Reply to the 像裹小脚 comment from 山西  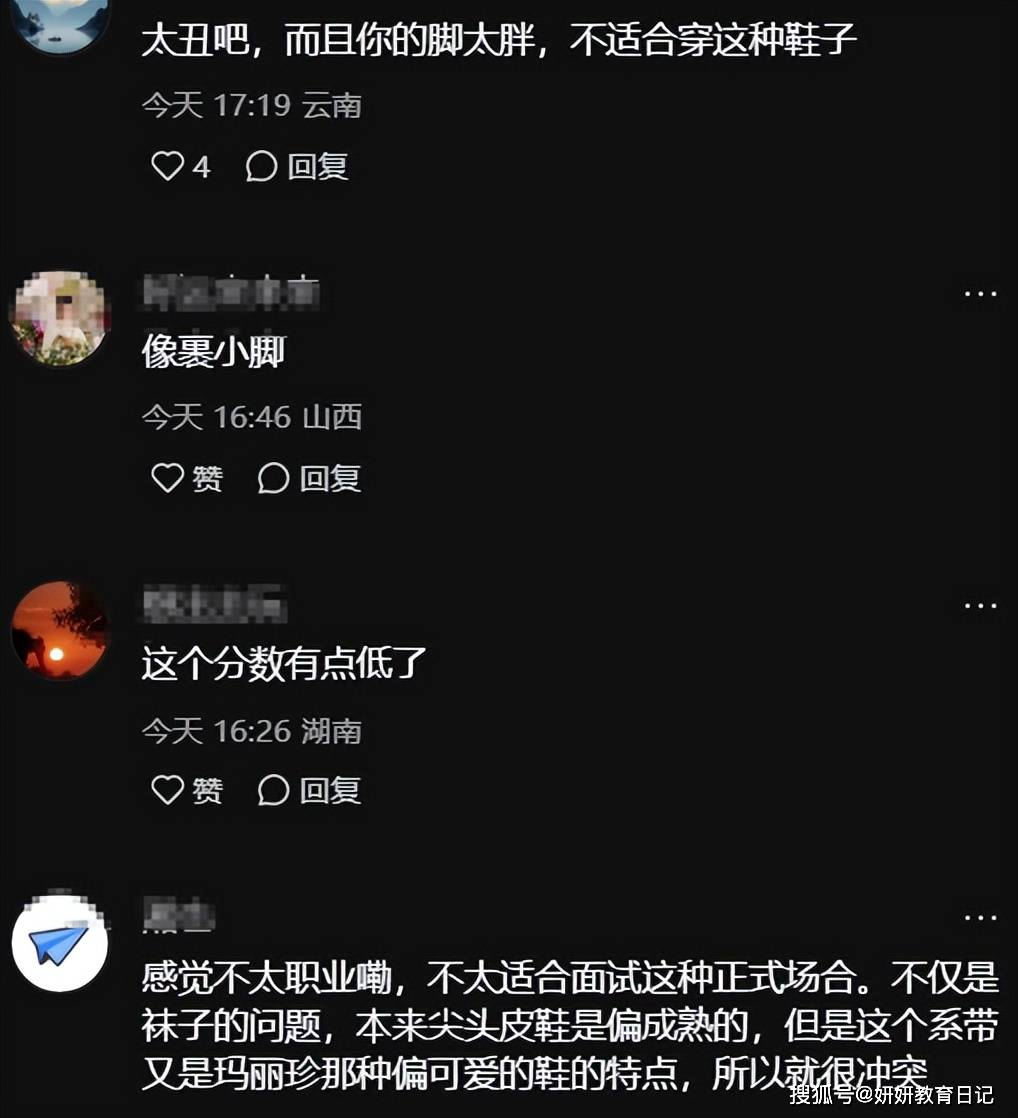click(x=309, y=478)
